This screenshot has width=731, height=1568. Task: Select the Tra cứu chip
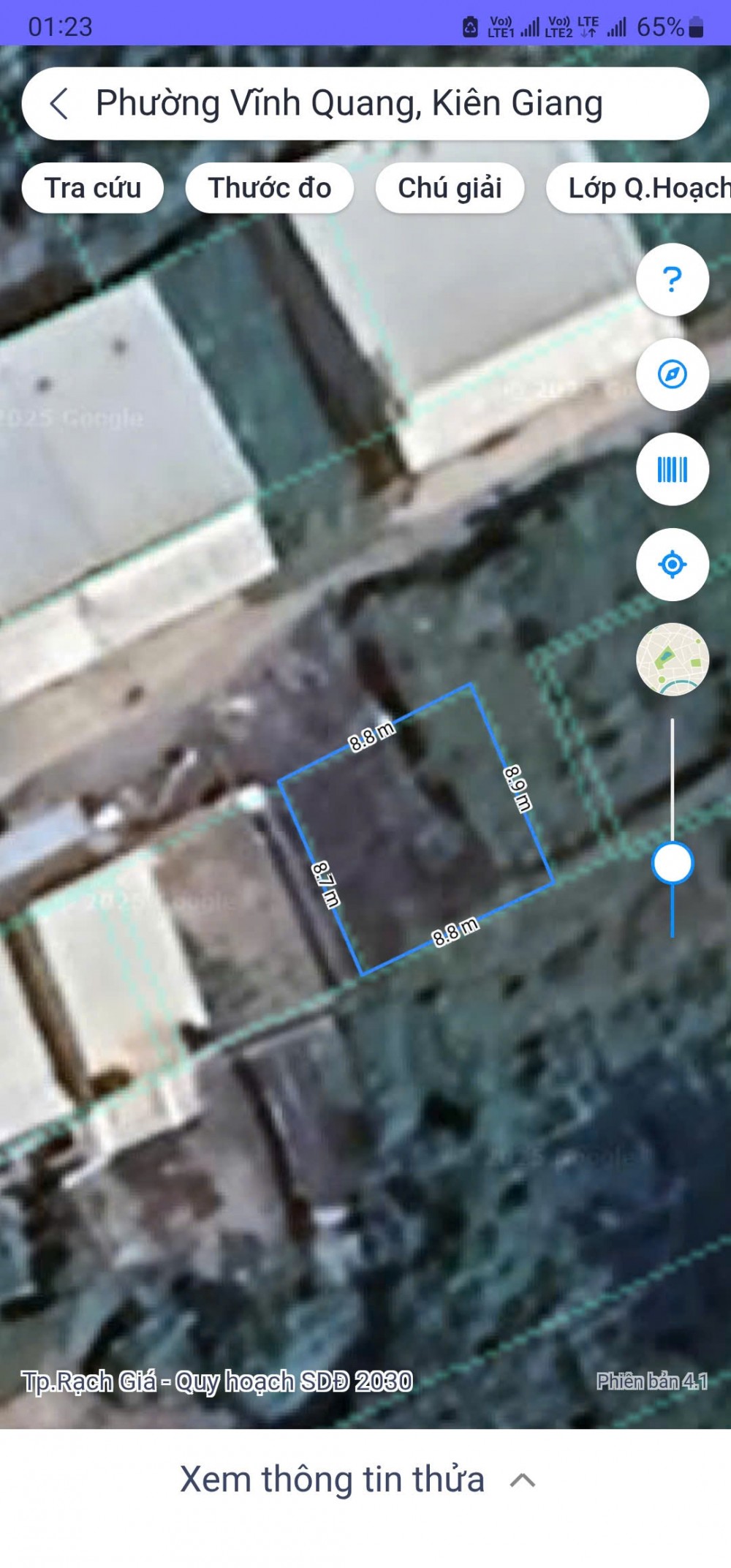click(93, 189)
